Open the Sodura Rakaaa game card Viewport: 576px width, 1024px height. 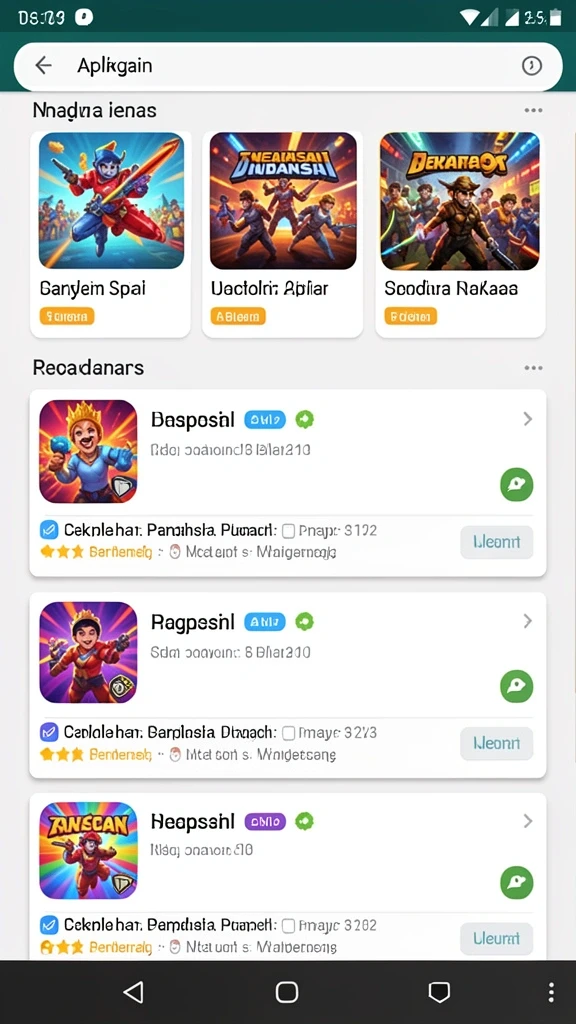(460, 234)
